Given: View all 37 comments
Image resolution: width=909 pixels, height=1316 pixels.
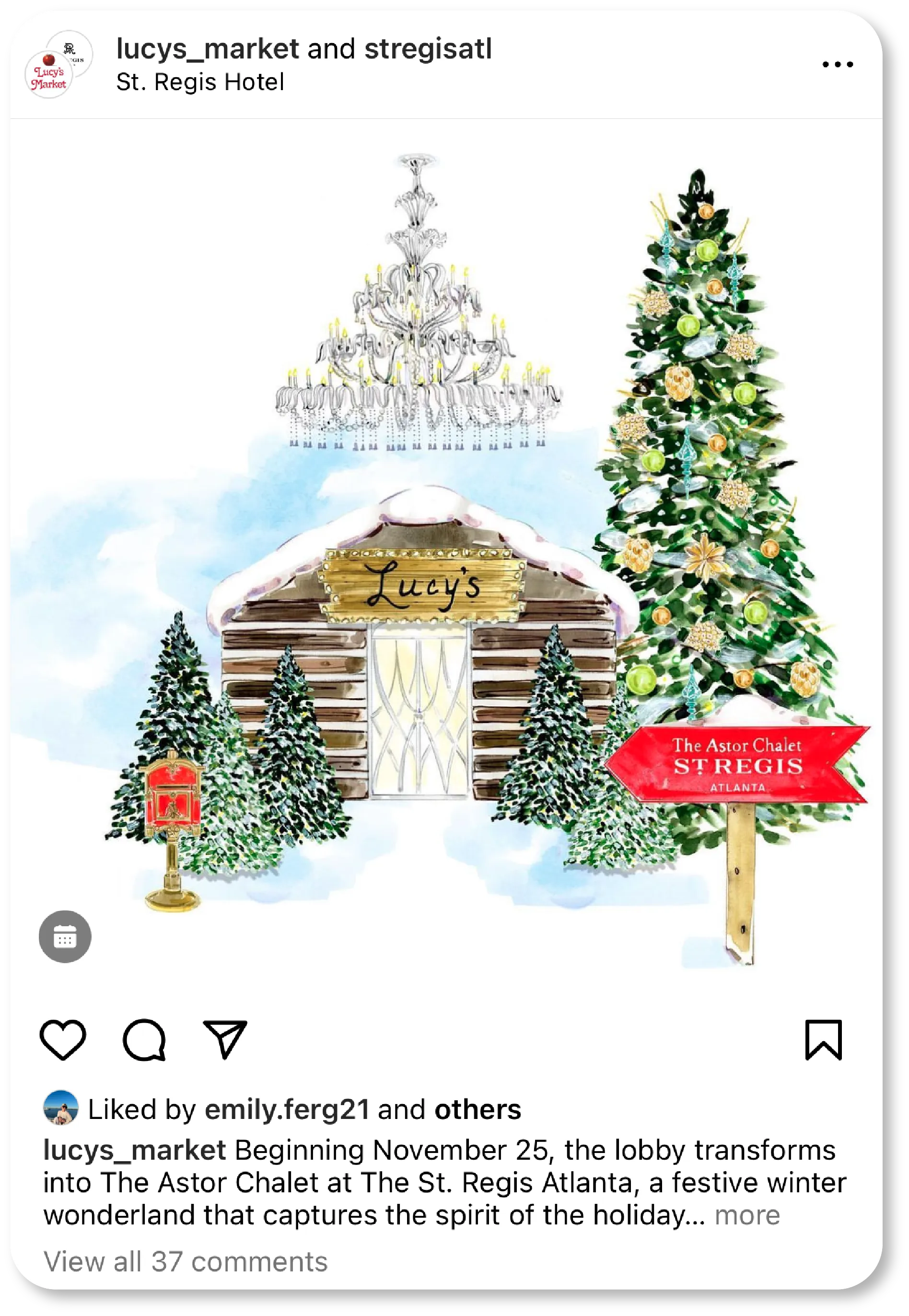Looking at the screenshot, I should [x=186, y=1261].
